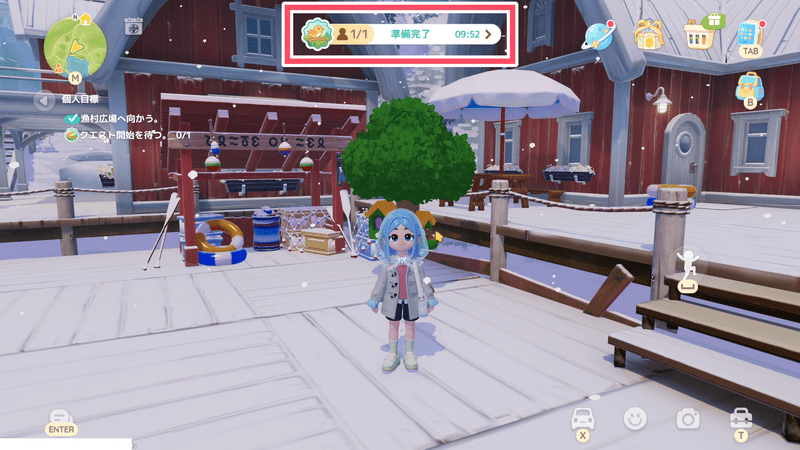Screen dimensions: 800x450
Task: Open the camera photo mode
Action: 688,419
